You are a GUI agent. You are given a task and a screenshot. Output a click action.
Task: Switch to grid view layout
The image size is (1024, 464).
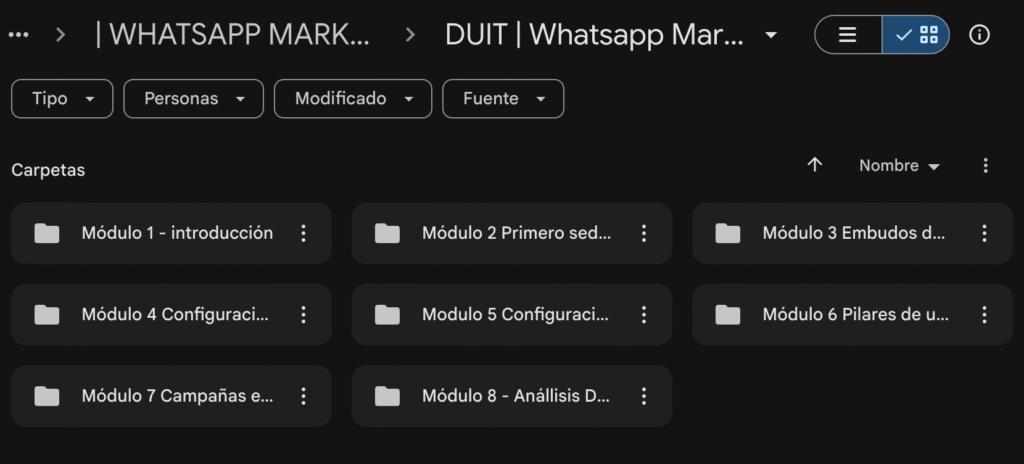pos(917,35)
